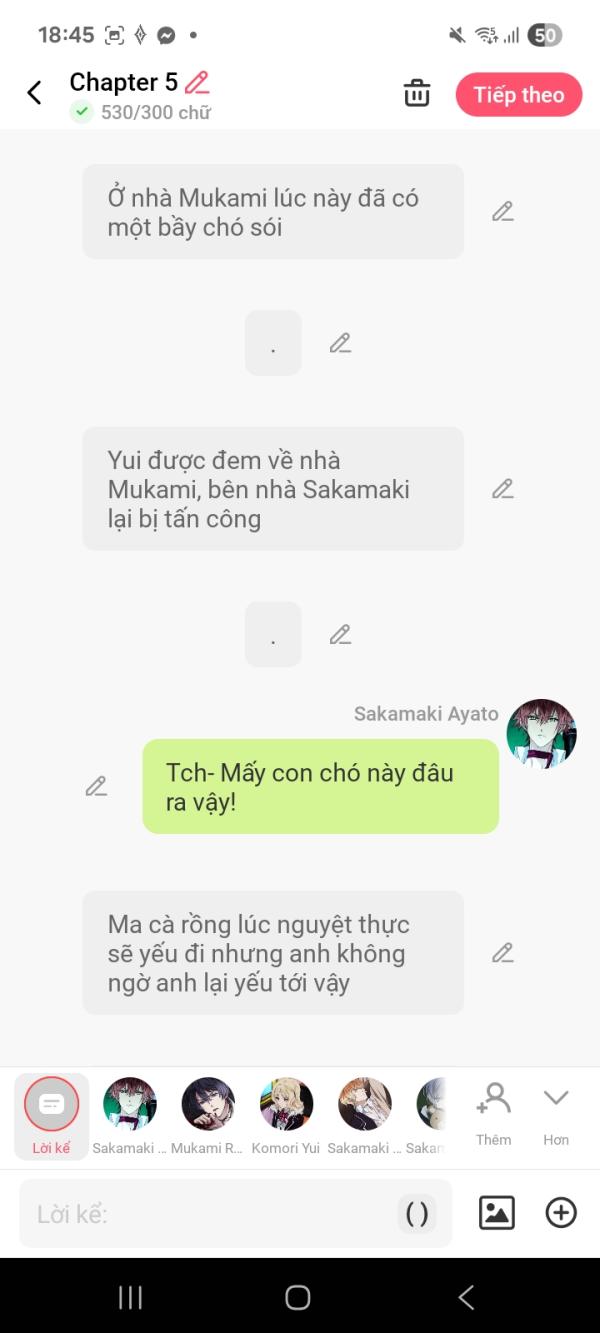This screenshot has width=600, height=1333.
Task: Go back using the top-left arrow
Action: (34, 94)
